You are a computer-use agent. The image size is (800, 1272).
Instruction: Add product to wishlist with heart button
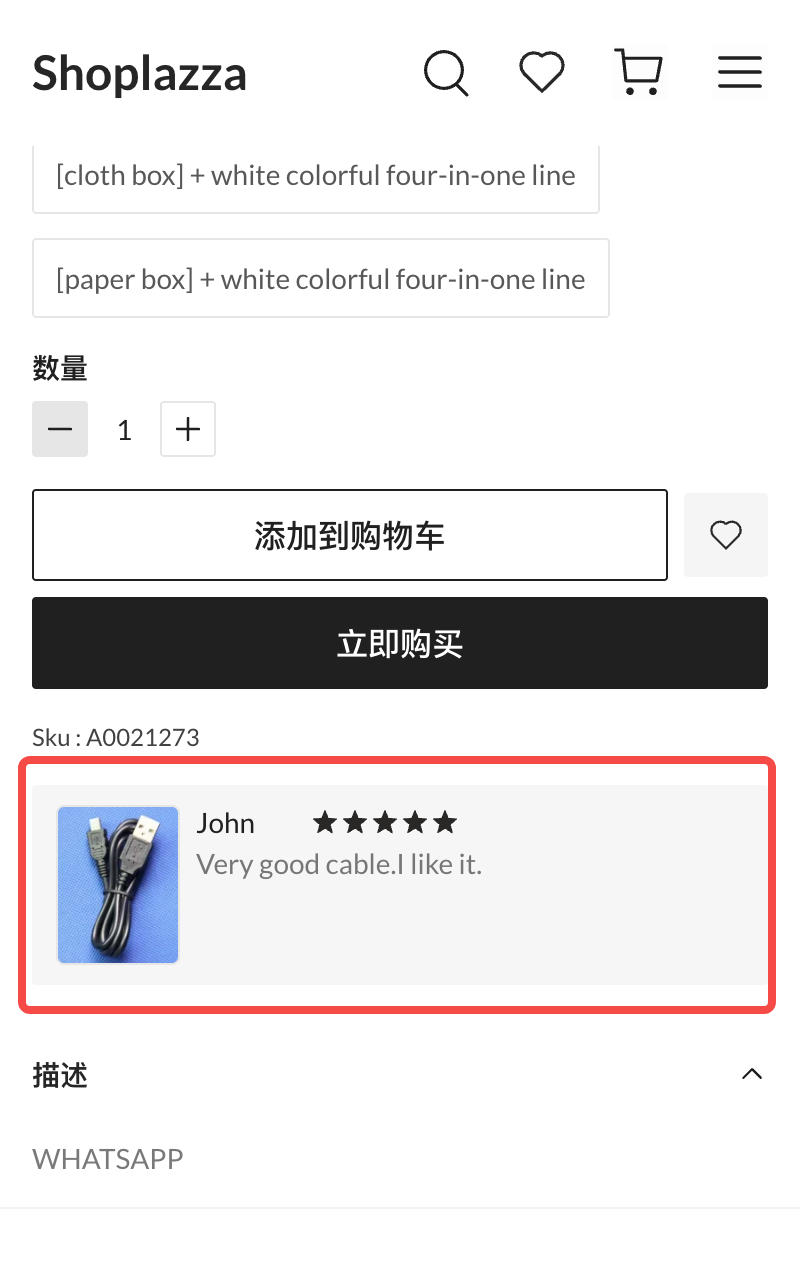(726, 535)
